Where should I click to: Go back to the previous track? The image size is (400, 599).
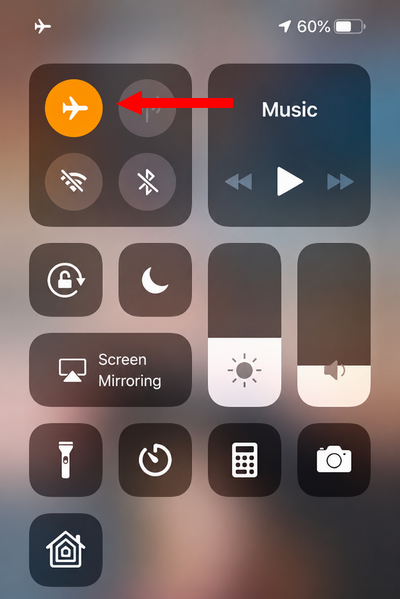click(x=239, y=182)
